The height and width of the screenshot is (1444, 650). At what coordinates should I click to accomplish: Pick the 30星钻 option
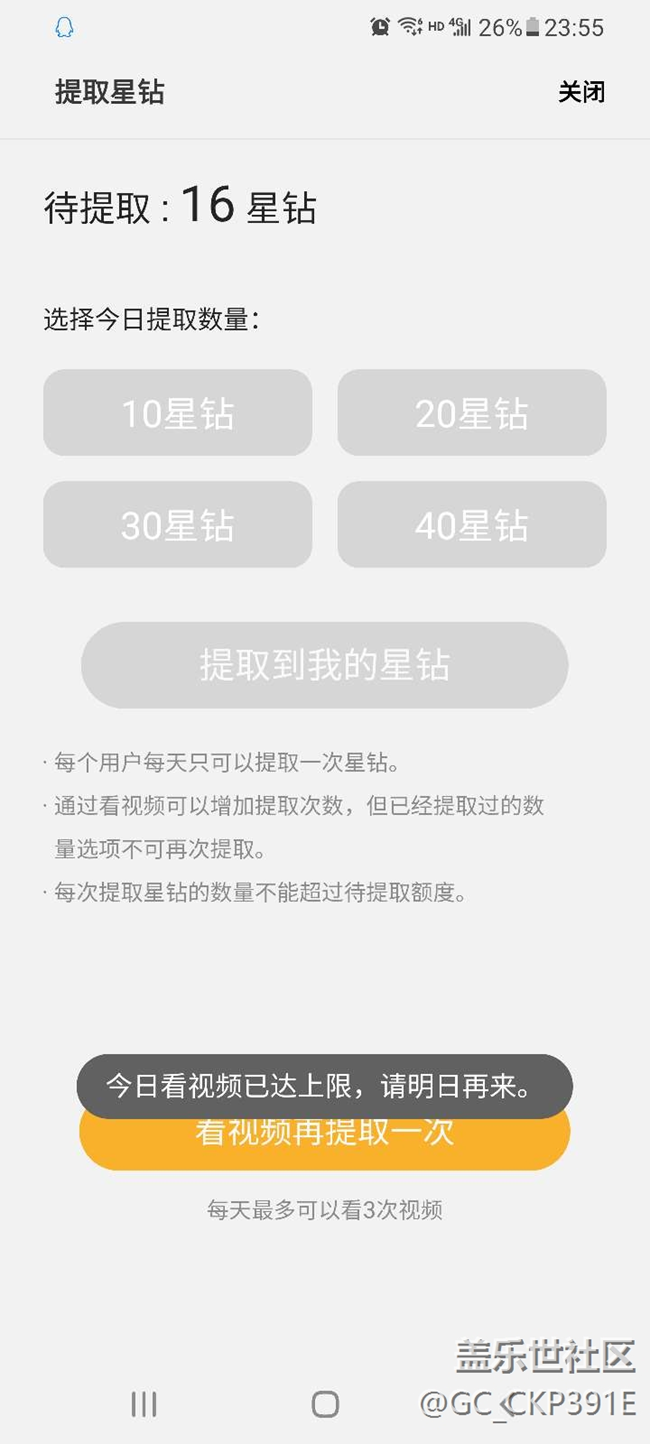coord(177,524)
